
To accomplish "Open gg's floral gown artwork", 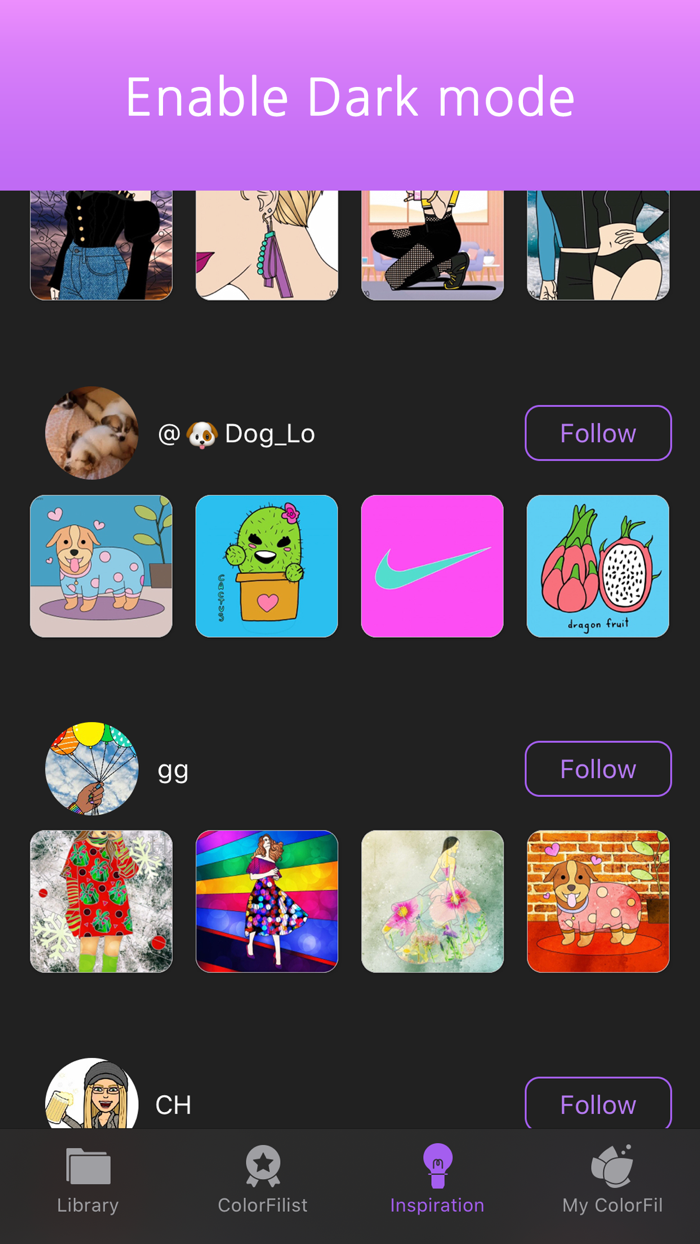I will coord(432,901).
